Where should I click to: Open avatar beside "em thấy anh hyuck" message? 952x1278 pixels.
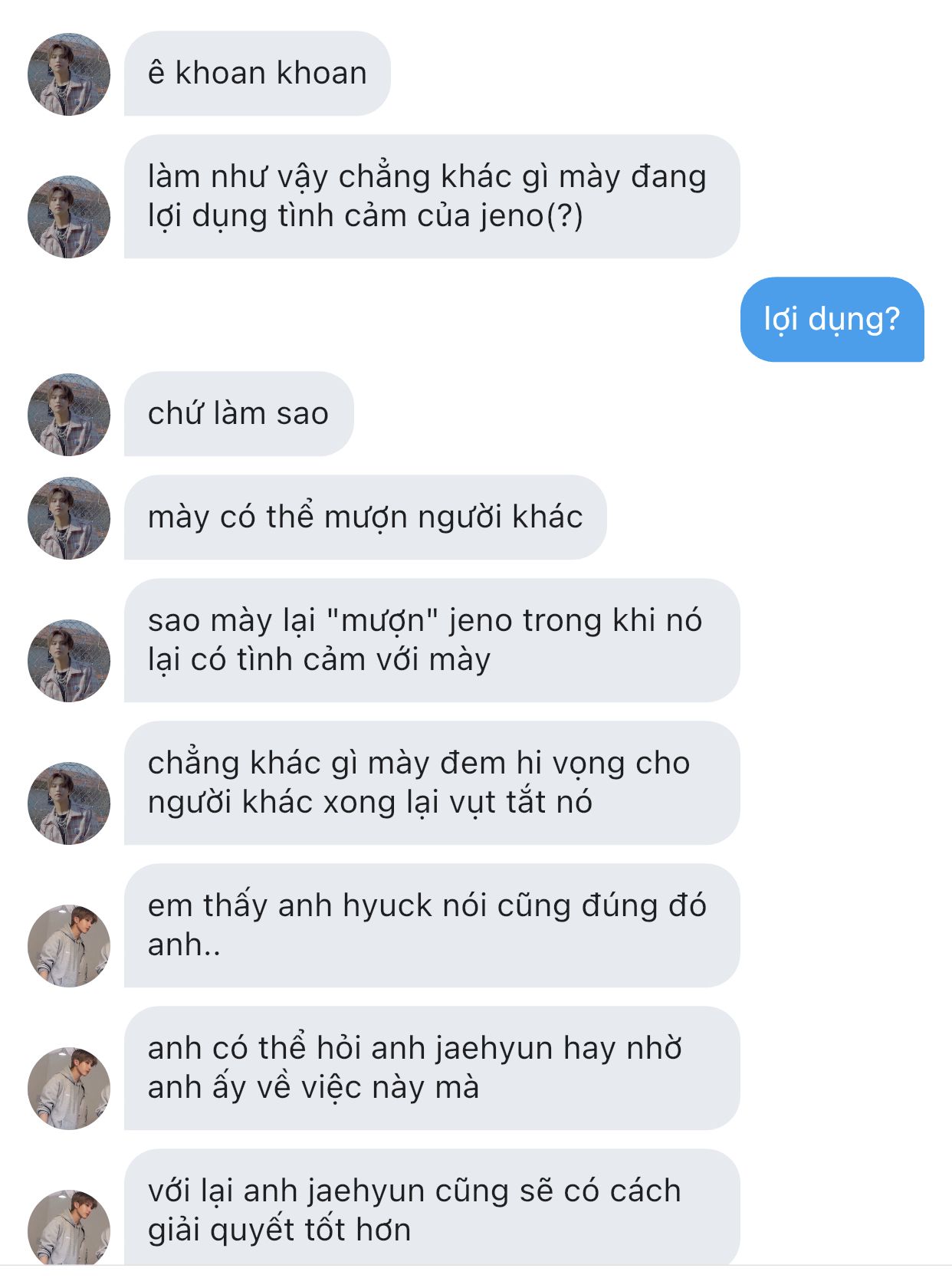click(x=69, y=945)
